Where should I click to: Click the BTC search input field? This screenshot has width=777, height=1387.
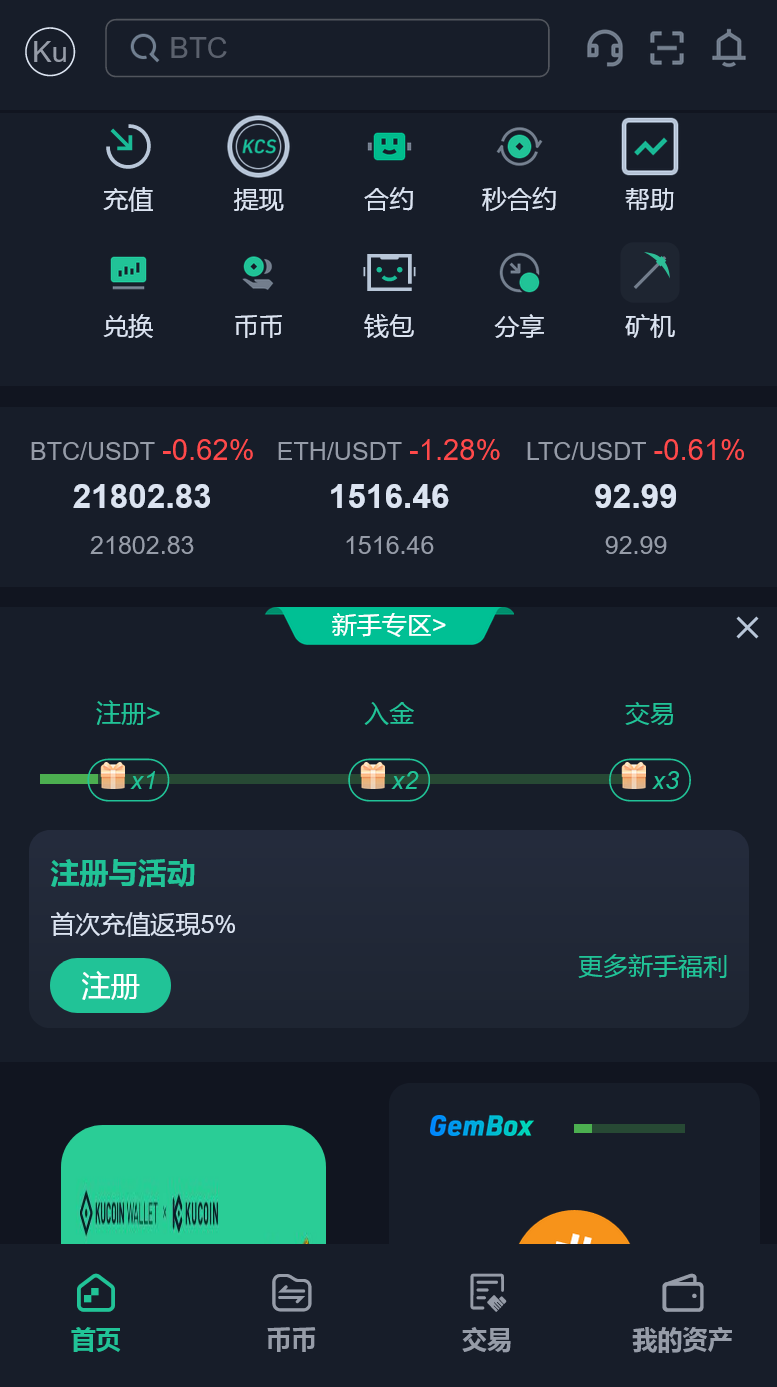327,47
